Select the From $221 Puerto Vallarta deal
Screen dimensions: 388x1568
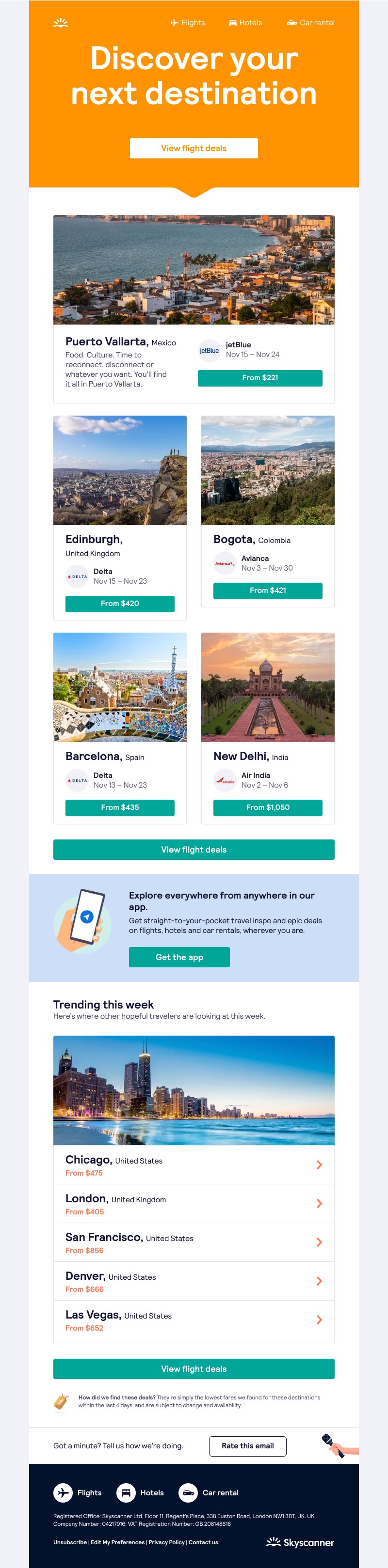point(260,378)
